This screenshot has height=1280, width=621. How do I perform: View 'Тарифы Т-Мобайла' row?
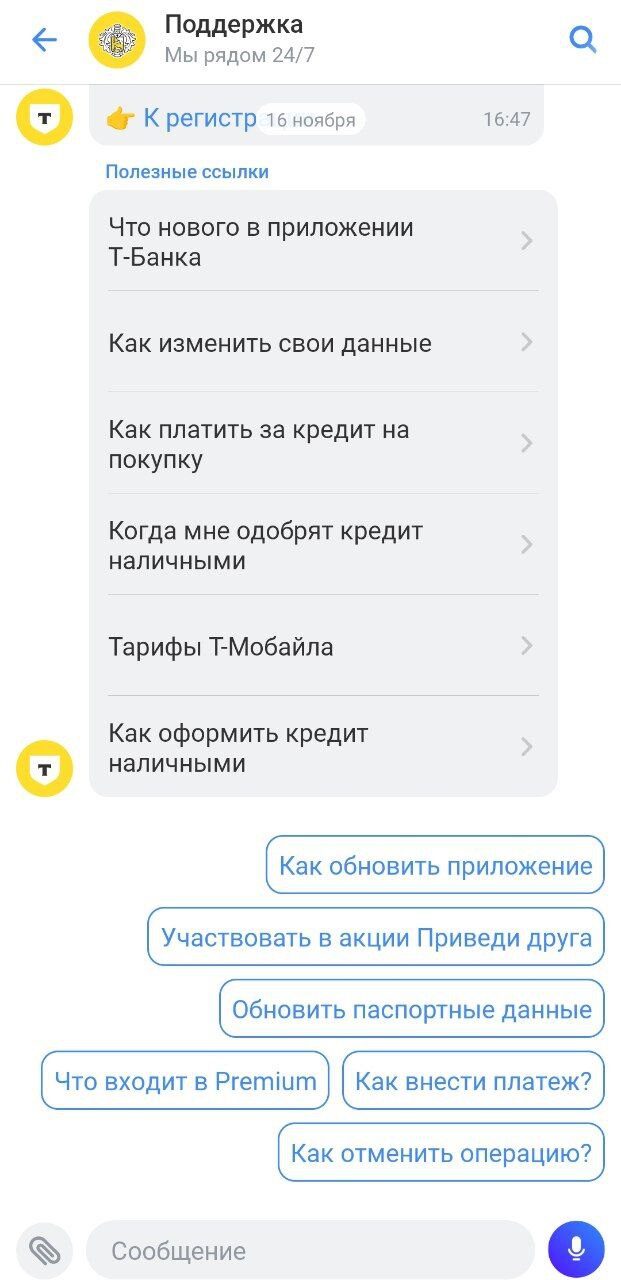(x=322, y=646)
